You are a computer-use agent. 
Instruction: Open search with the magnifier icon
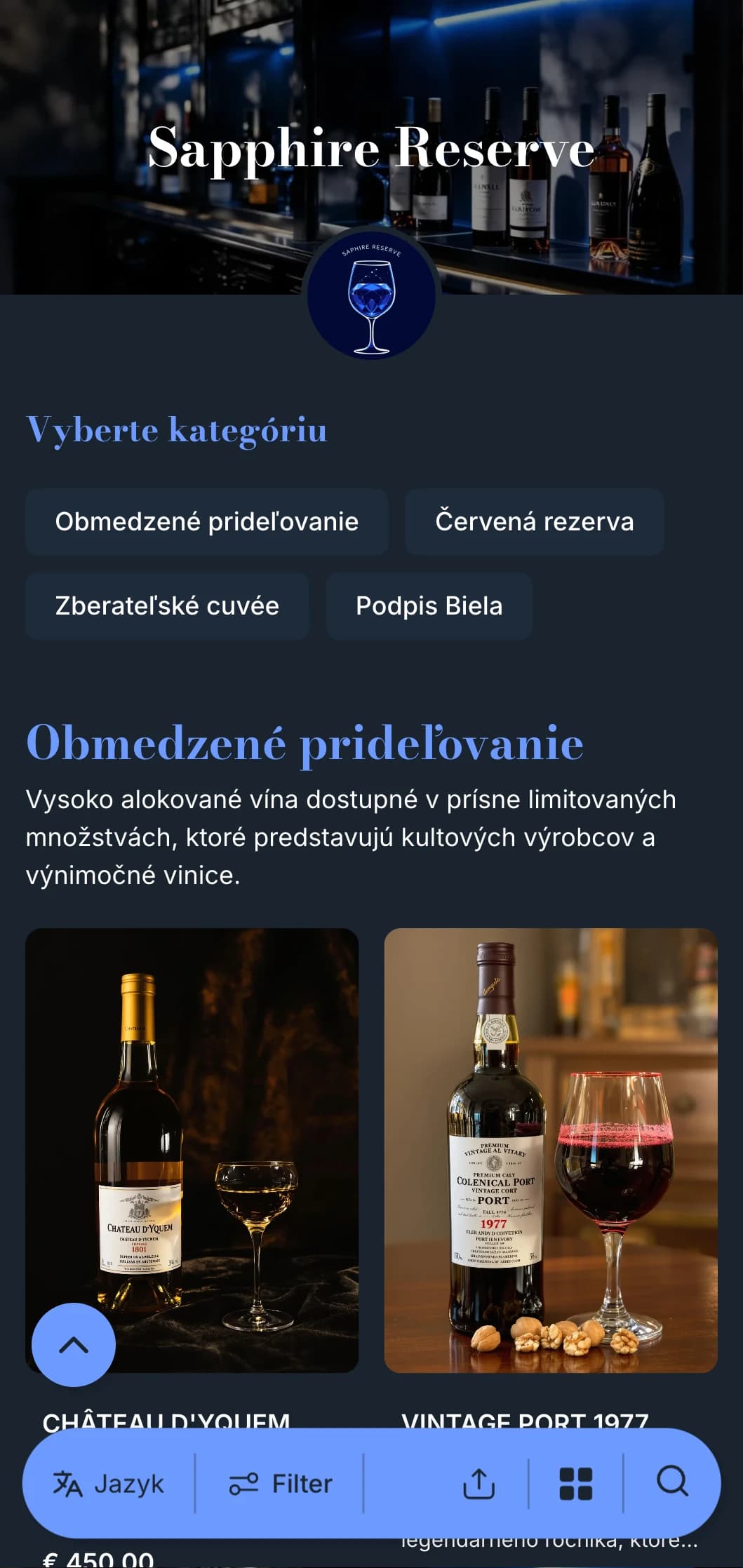[672, 1482]
